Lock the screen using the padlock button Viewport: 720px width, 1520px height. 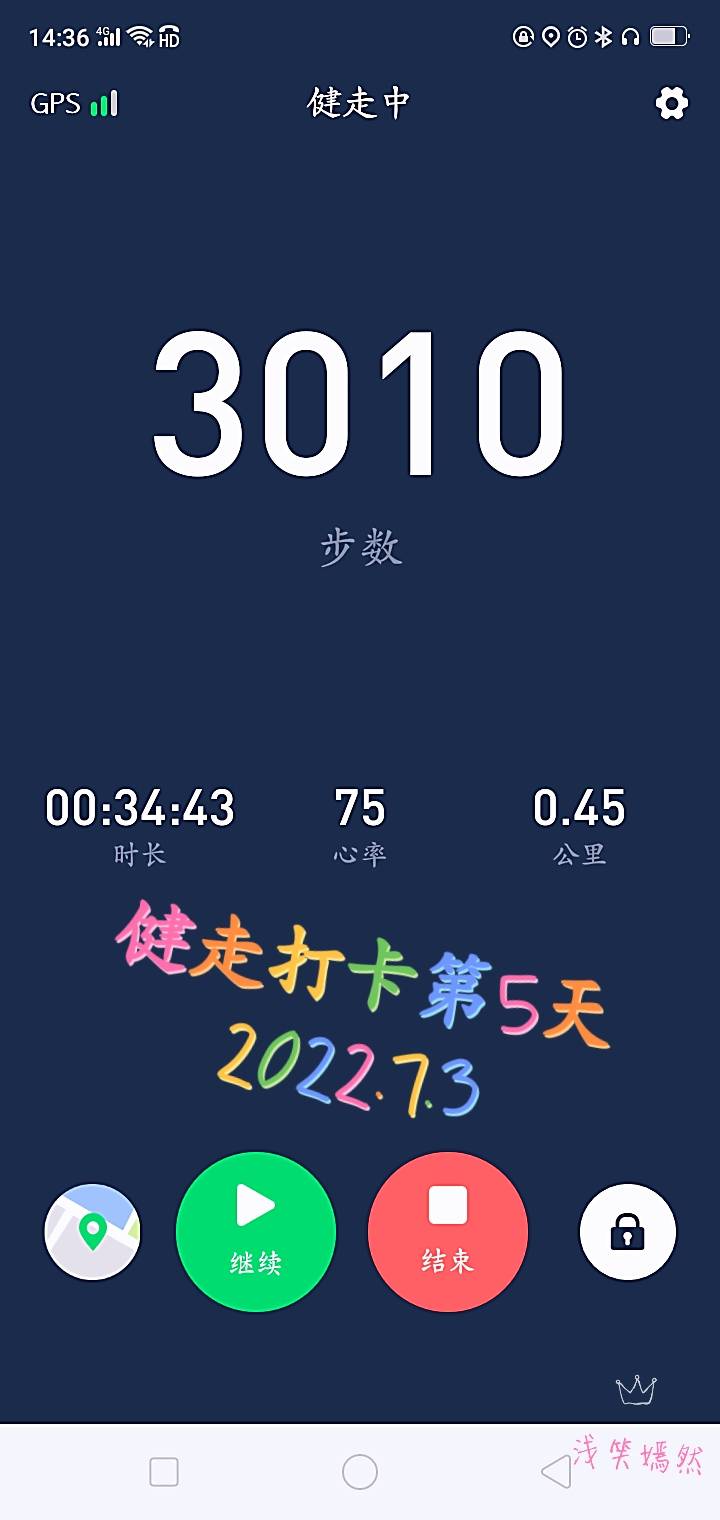[x=628, y=1233]
